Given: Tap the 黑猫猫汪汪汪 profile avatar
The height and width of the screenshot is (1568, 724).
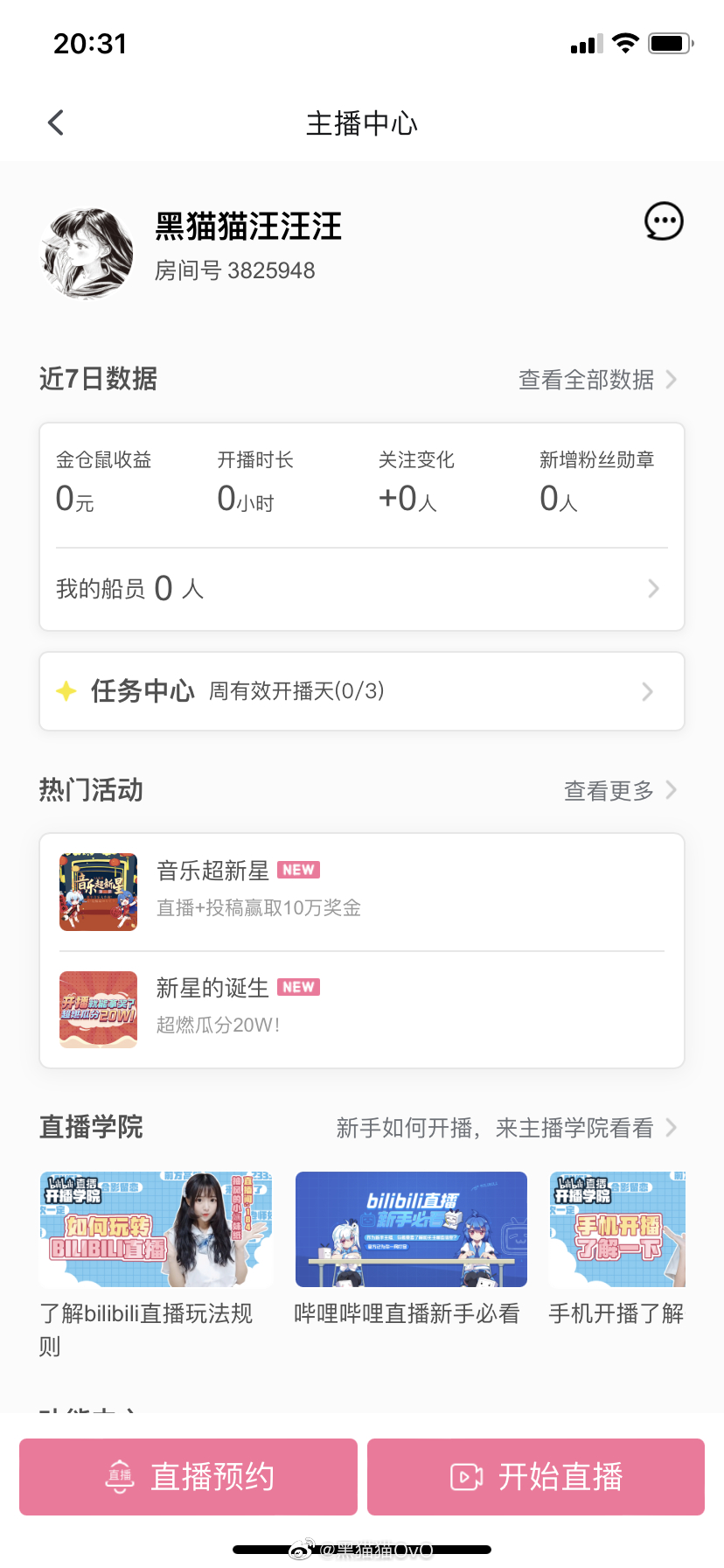Looking at the screenshot, I should [87, 254].
